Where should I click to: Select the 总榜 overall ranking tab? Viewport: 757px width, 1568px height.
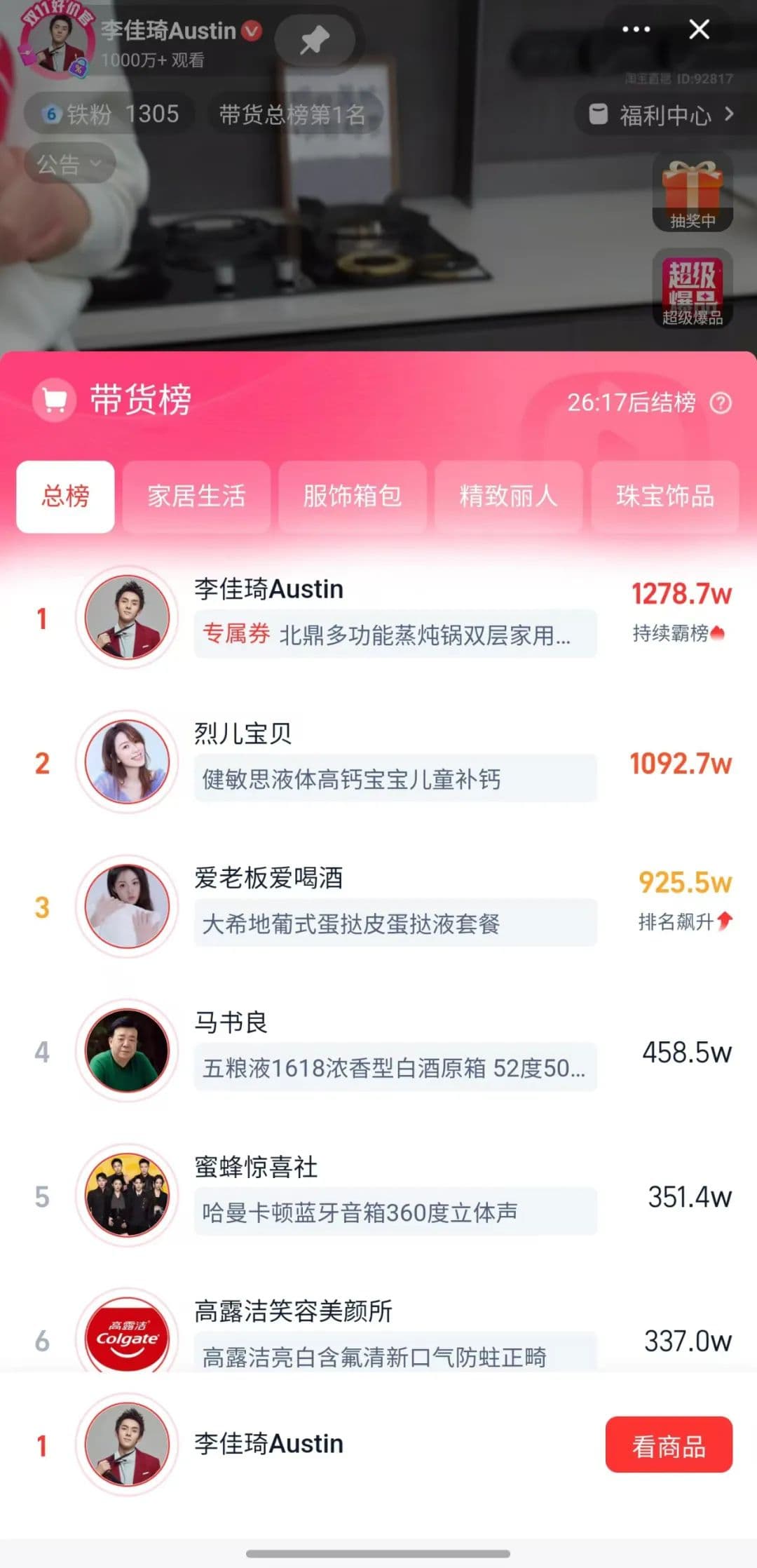[x=65, y=496]
